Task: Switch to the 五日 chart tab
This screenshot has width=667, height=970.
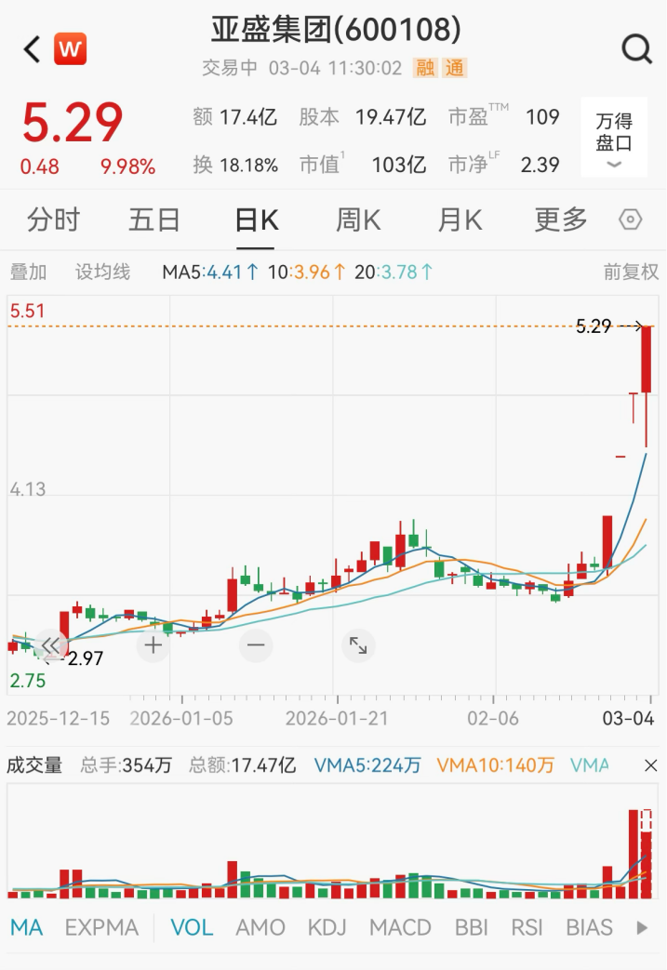Action: pos(154,219)
